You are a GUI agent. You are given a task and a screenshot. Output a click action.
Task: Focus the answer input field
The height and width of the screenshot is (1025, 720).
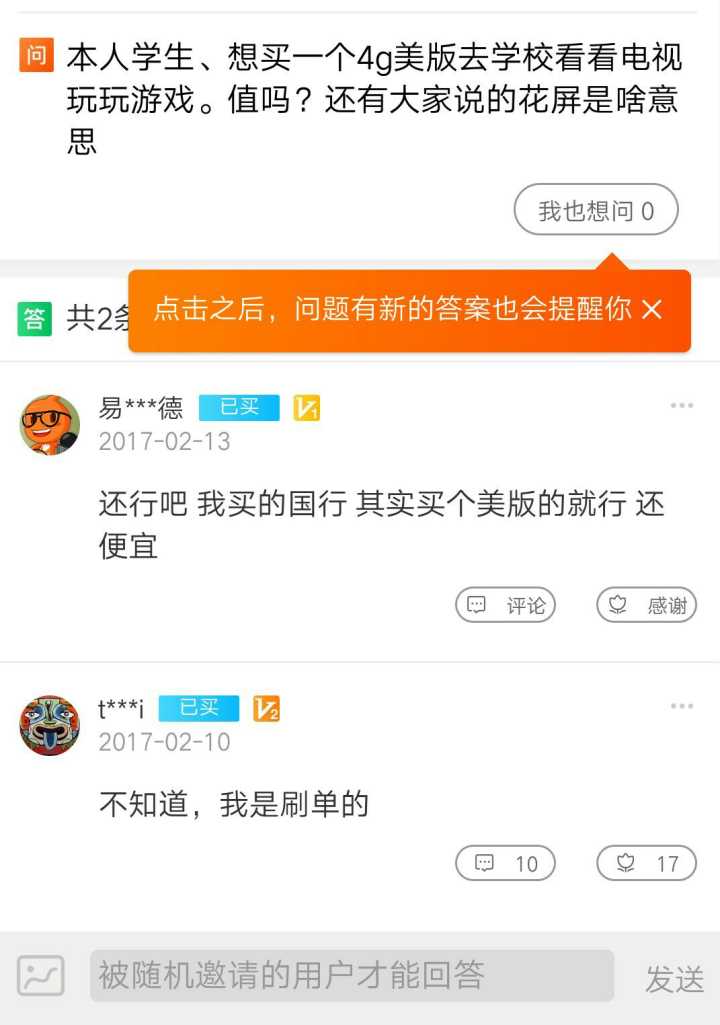(351, 976)
